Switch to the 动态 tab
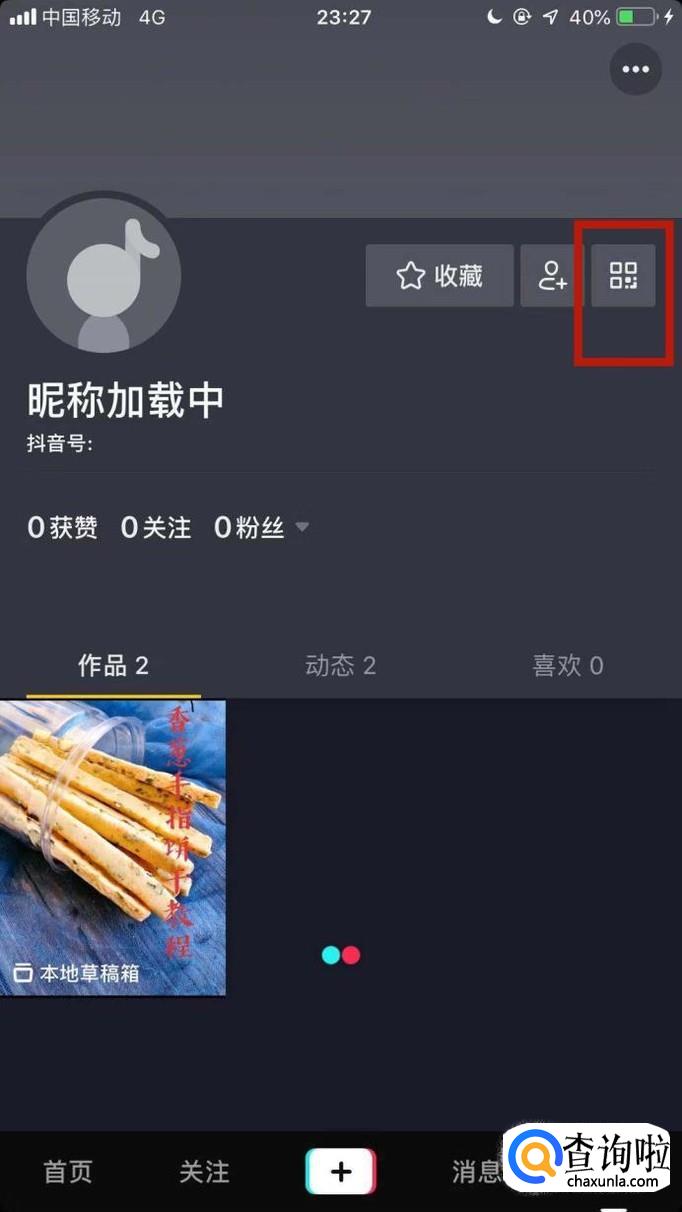Screen dimensions: 682x1212 click(340, 666)
